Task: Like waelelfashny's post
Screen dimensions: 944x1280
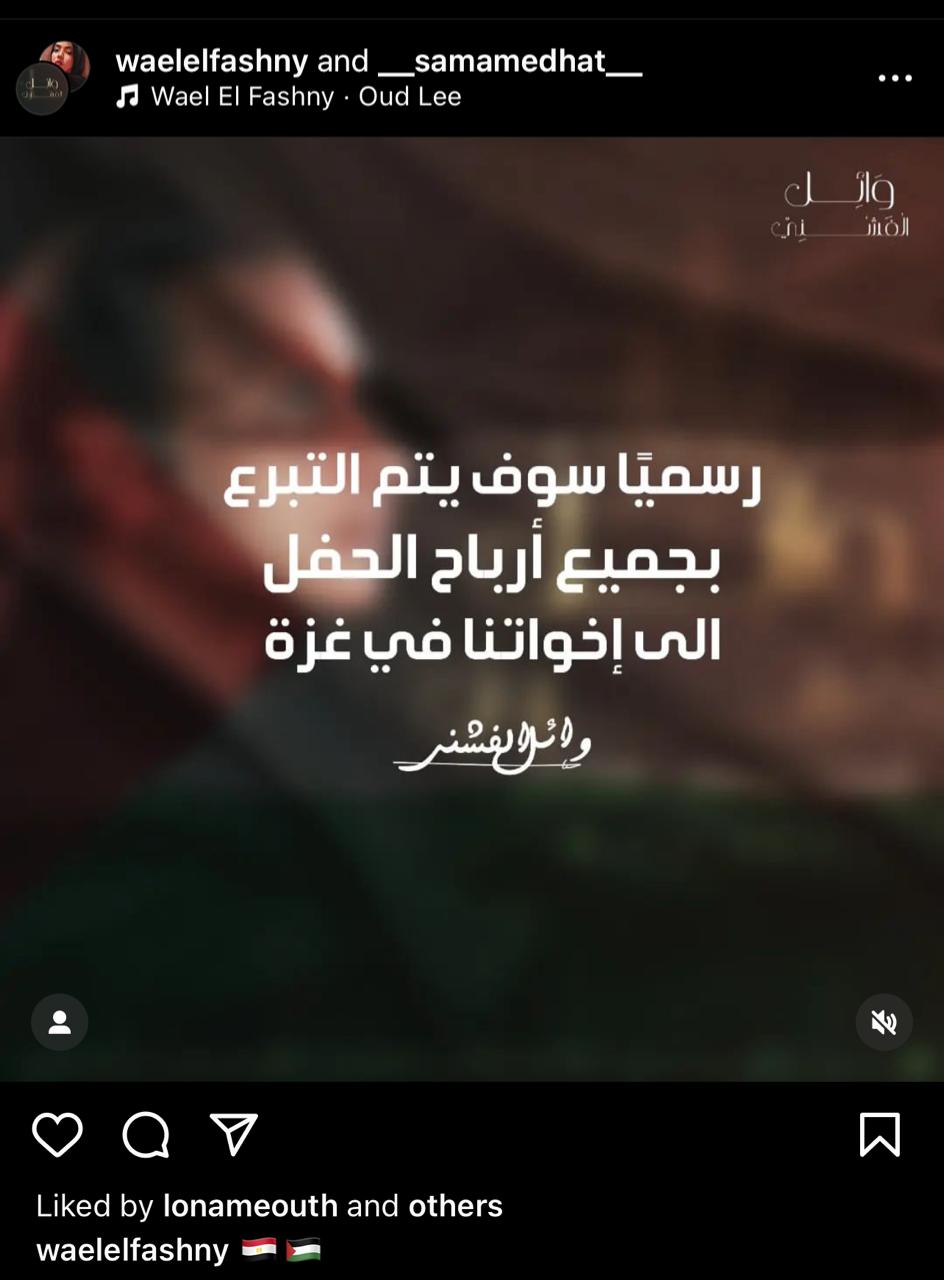Action: pyautogui.click(x=57, y=1135)
